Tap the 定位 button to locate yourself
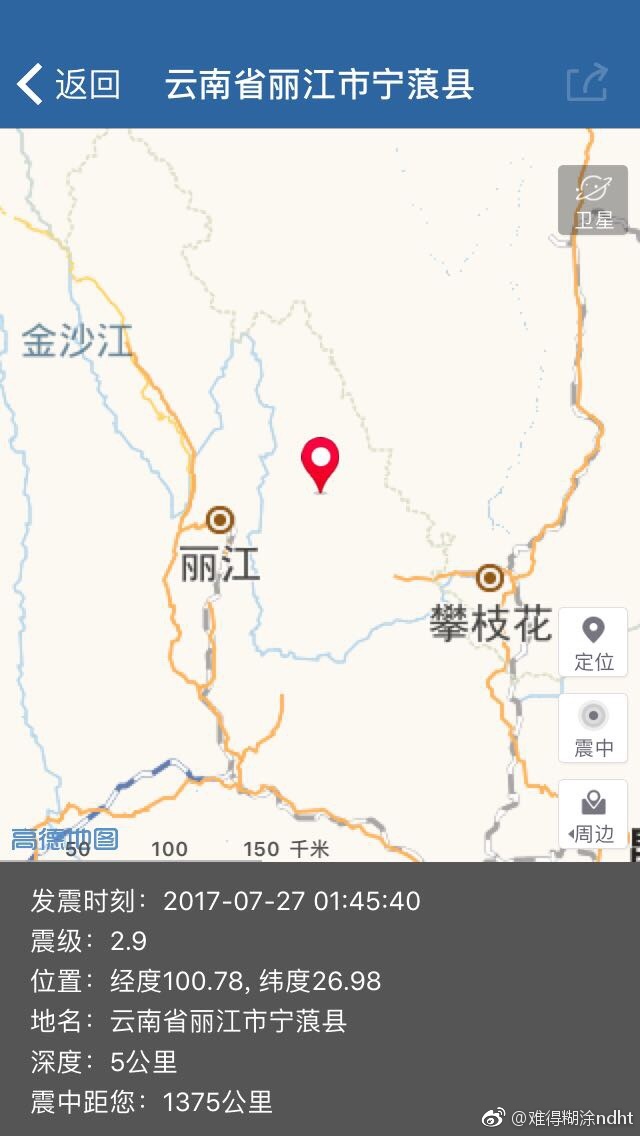The width and height of the screenshot is (640, 1136). pyautogui.click(x=593, y=642)
